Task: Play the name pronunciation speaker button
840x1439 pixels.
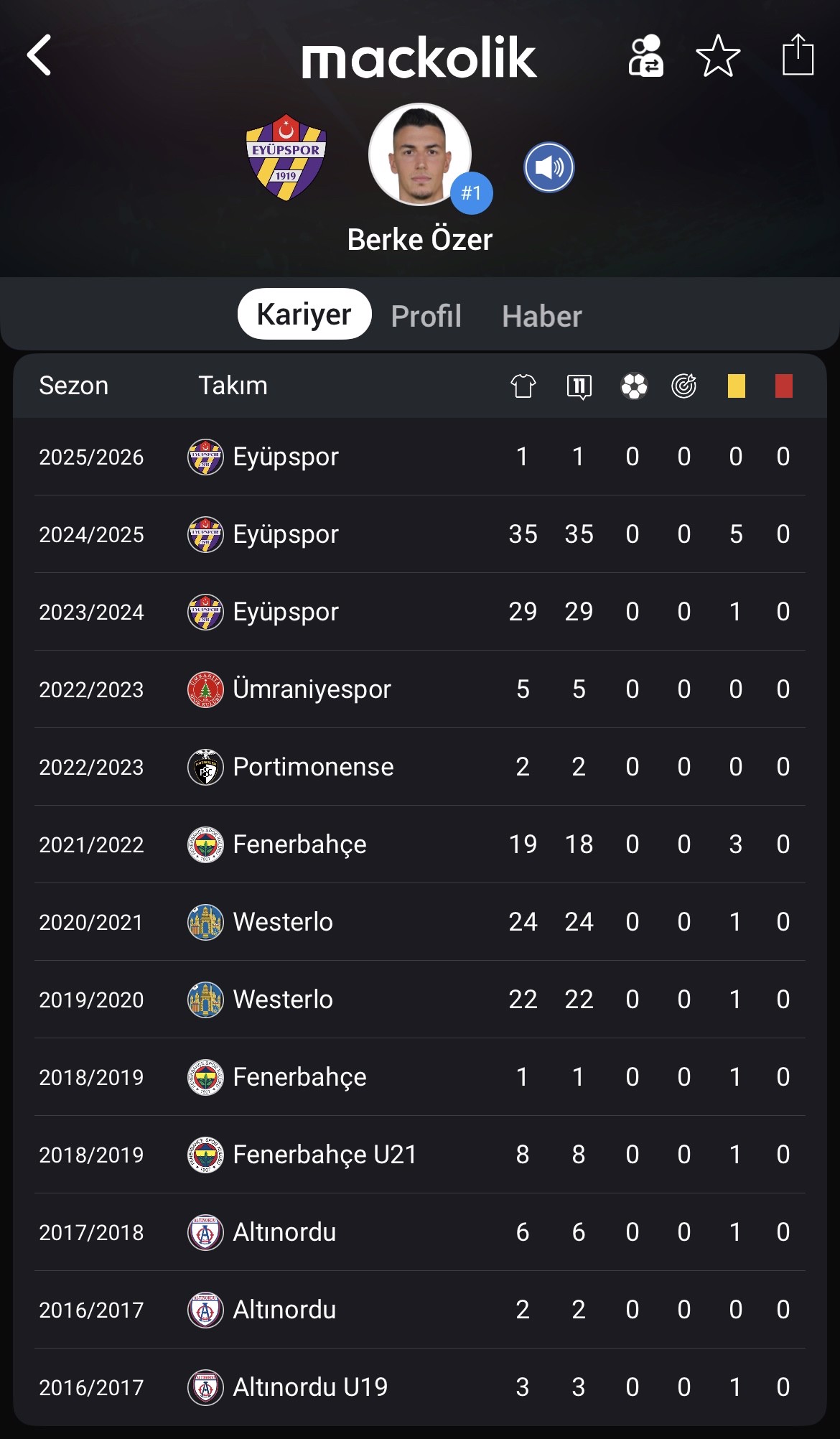Action: coord(549,167)
